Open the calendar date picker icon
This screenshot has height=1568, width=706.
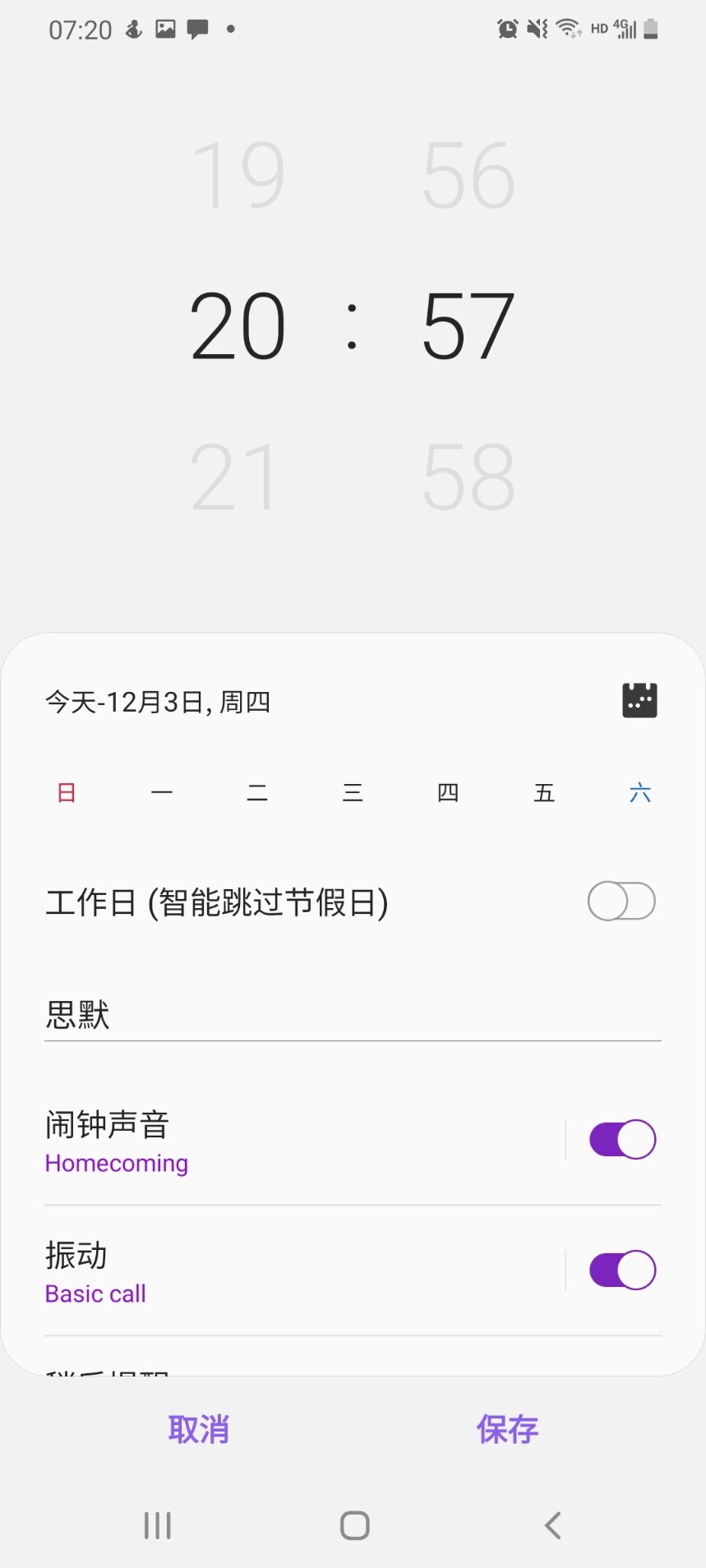(639, 700)
